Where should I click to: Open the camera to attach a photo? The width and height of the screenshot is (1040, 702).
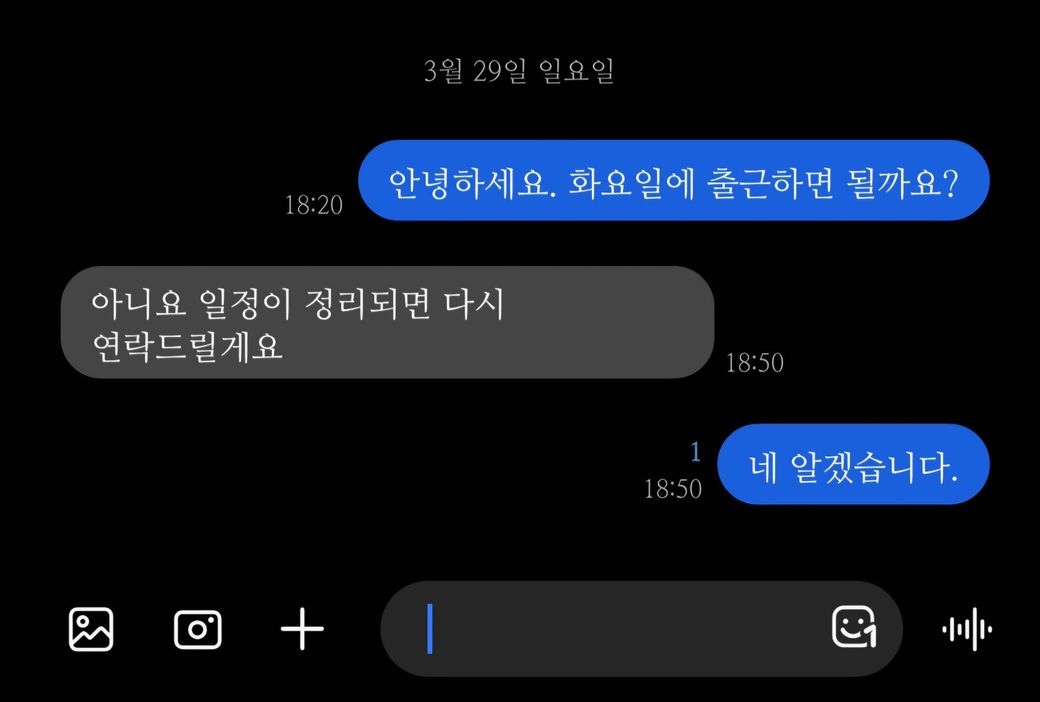pos(197,630)
